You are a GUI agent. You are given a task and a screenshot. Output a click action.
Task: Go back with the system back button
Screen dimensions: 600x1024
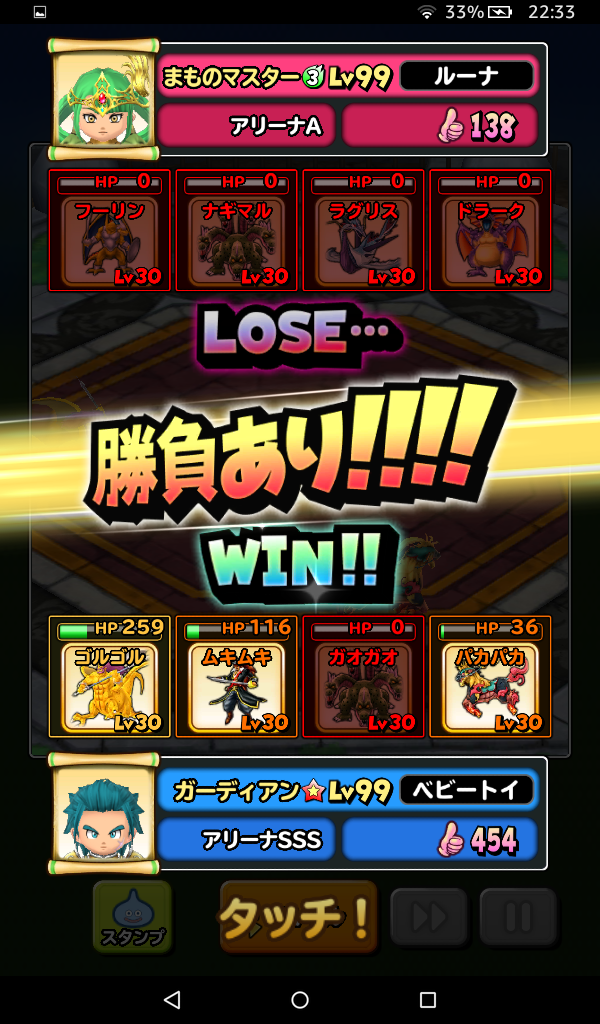tap(172, 999)
